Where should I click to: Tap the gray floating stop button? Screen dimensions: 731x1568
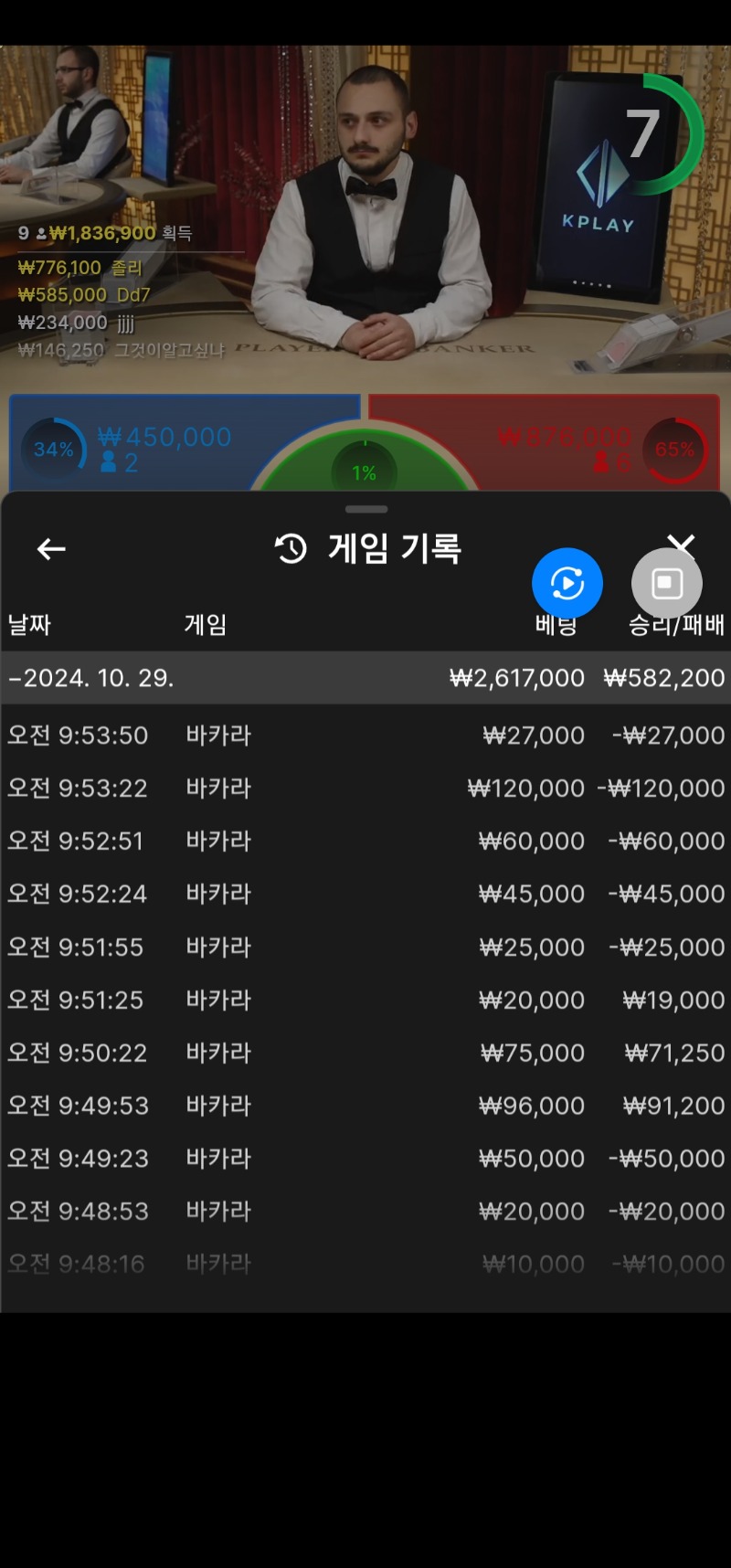tap(667, 583)
